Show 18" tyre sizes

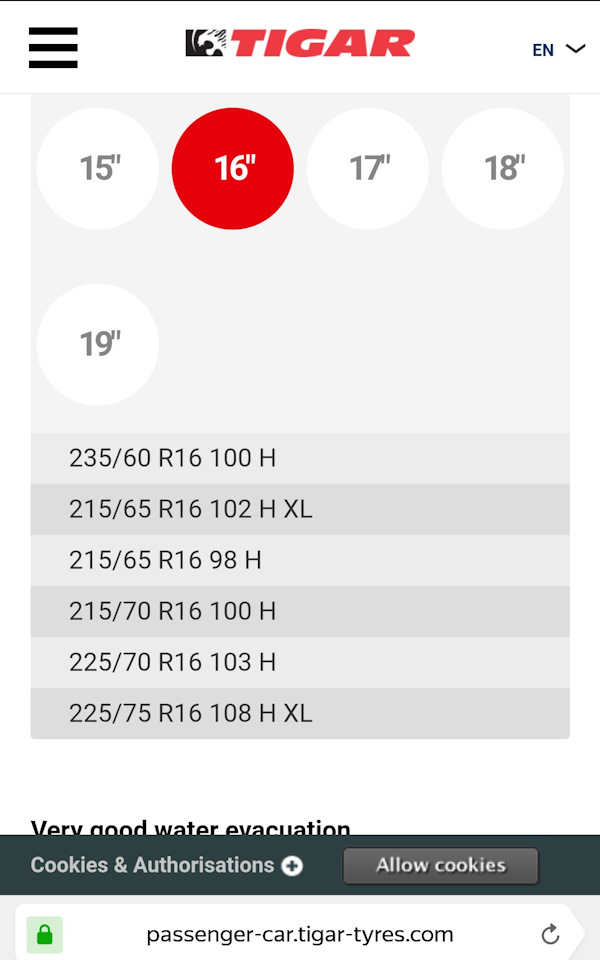[503, 168]
